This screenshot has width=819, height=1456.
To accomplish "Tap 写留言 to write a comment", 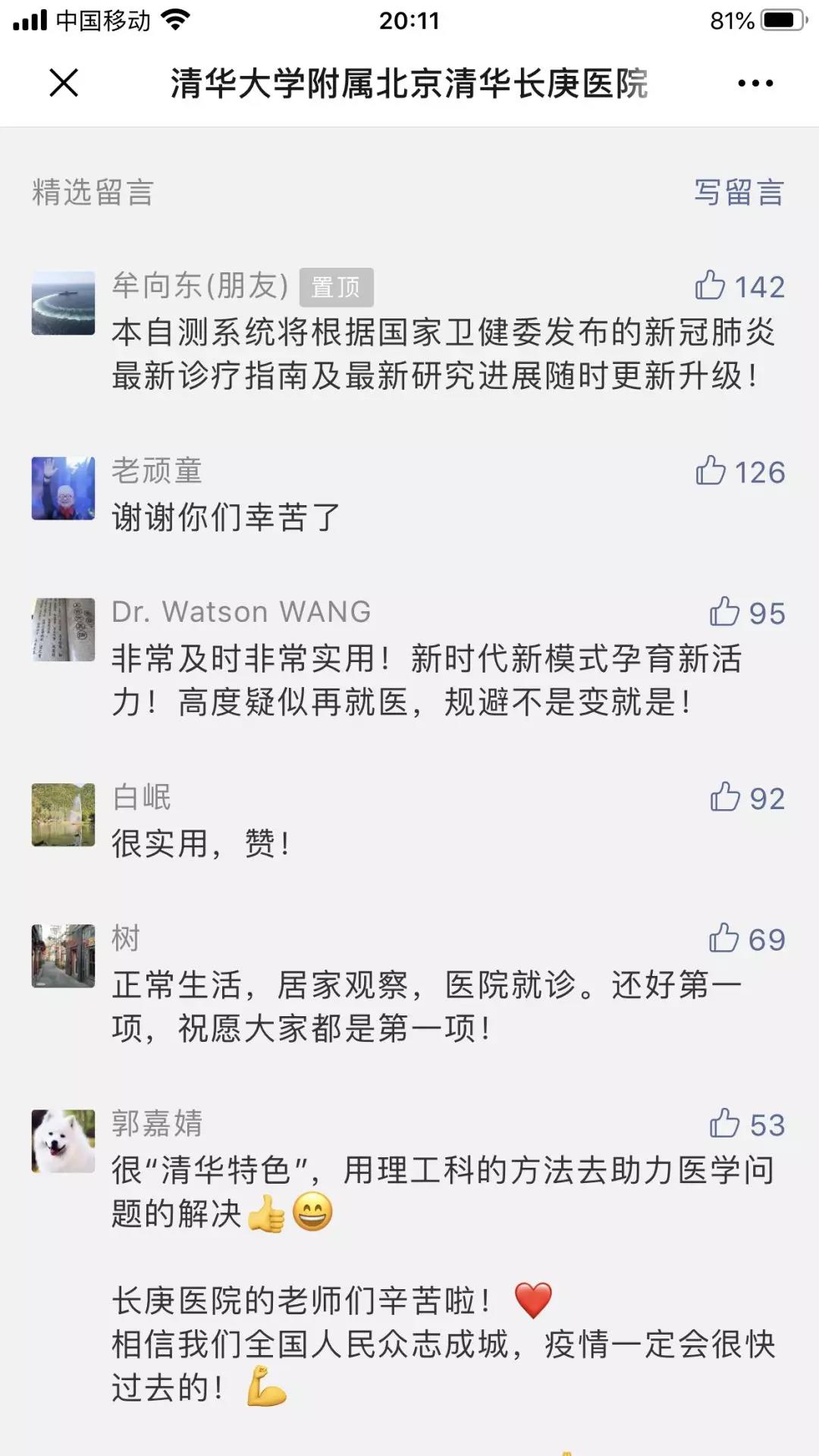I will (739, 193).
